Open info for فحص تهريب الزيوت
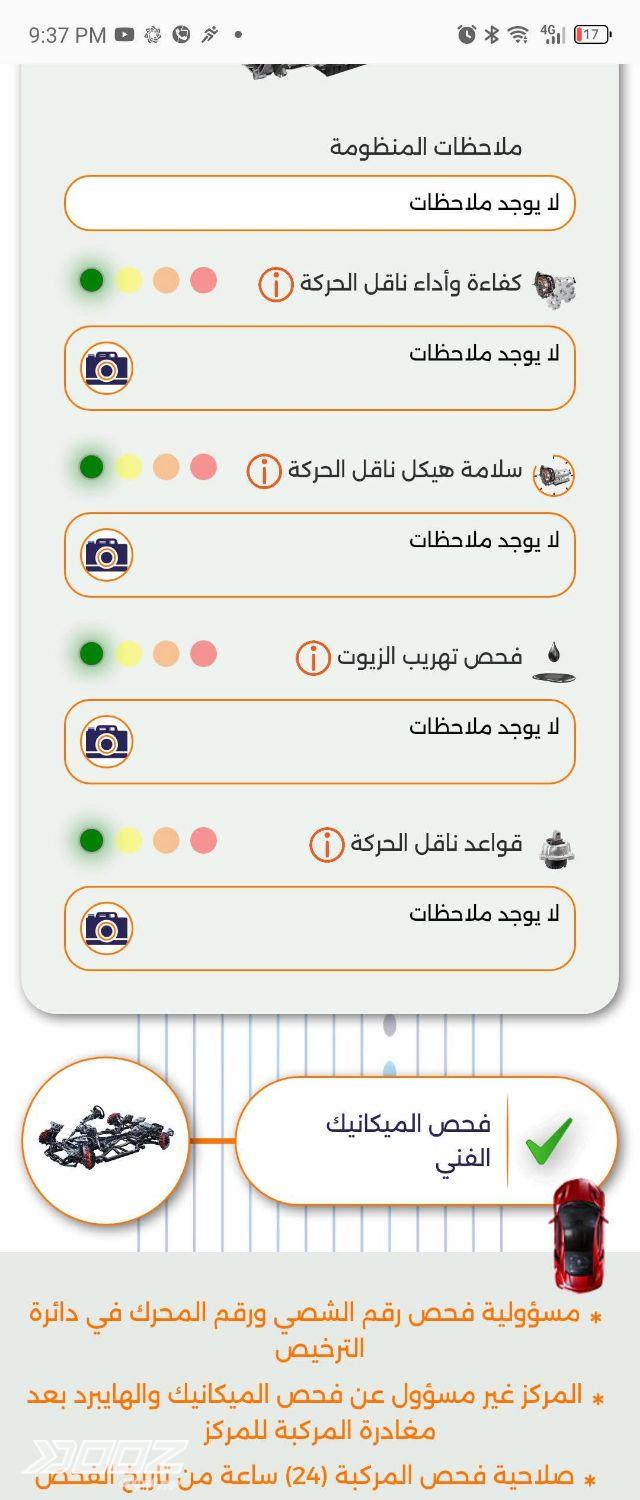640x1500 pixels. 313,658
